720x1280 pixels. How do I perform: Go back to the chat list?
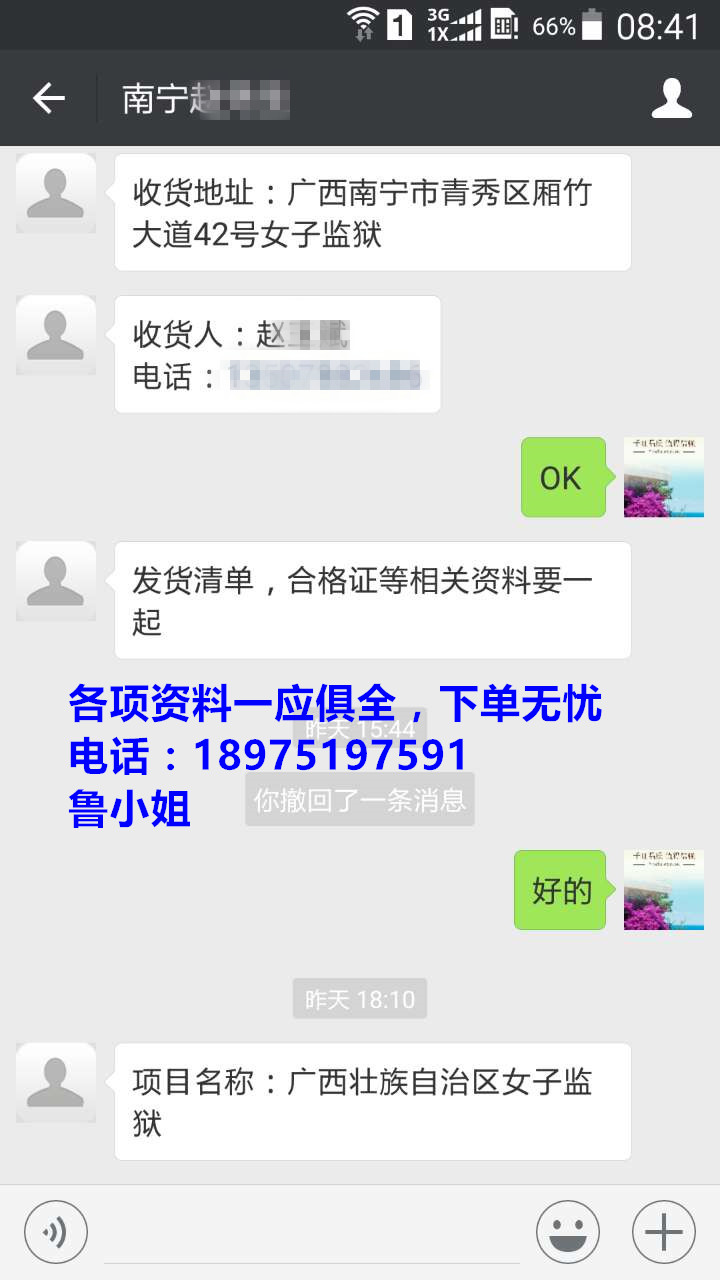click(x=48, y=98)
